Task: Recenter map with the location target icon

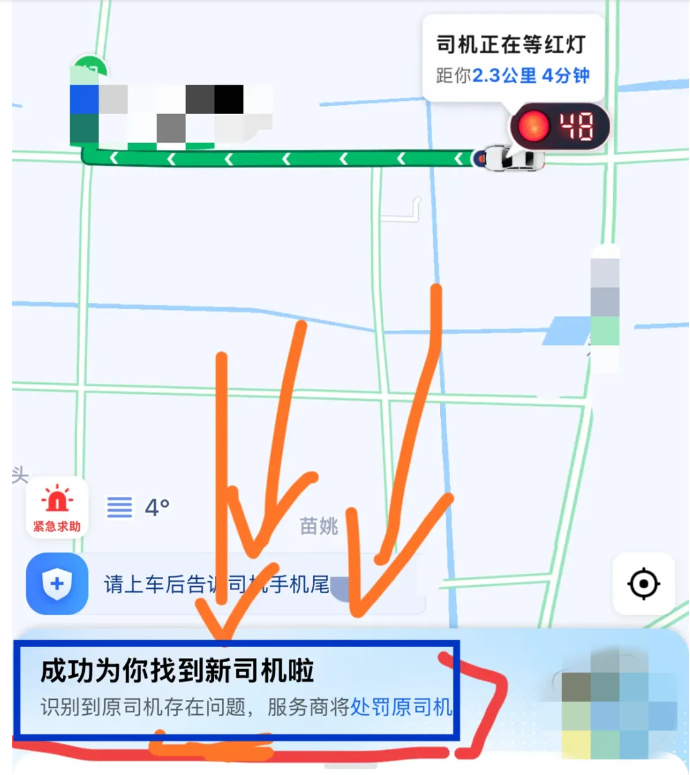Action: (x=643, y=583)
